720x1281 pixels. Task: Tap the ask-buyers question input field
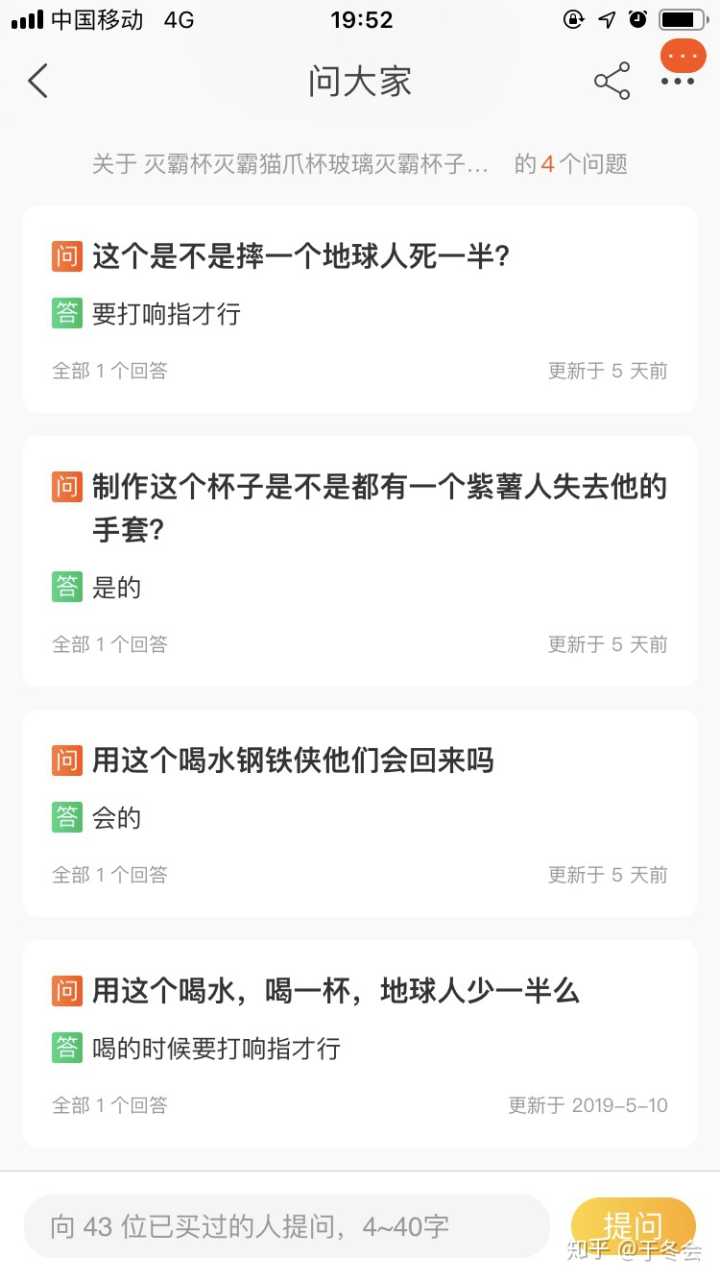(x=286, y=1226)
